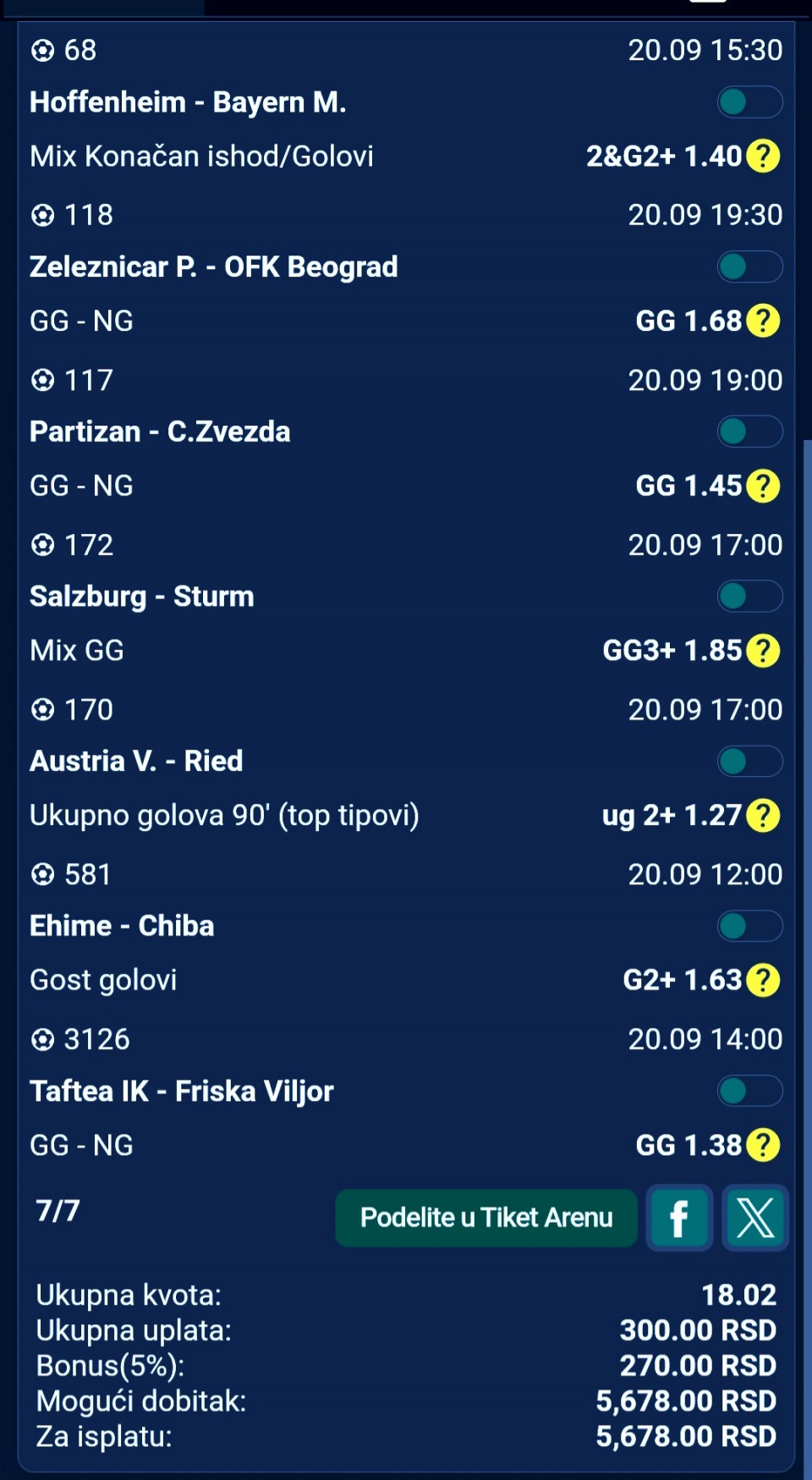This screenshot has height=1480, width=812.
Task: Toggle the Taftea IK - Friska Viljor switch
Action: [749, 1091]
